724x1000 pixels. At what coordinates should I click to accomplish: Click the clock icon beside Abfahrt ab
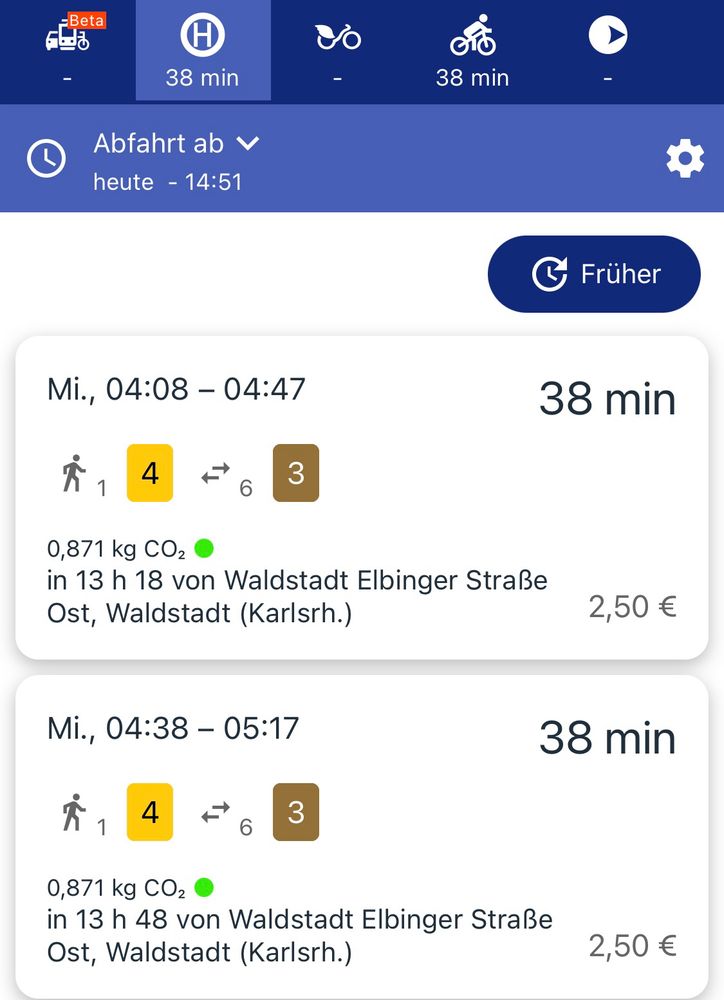click(x=44, y=158)
